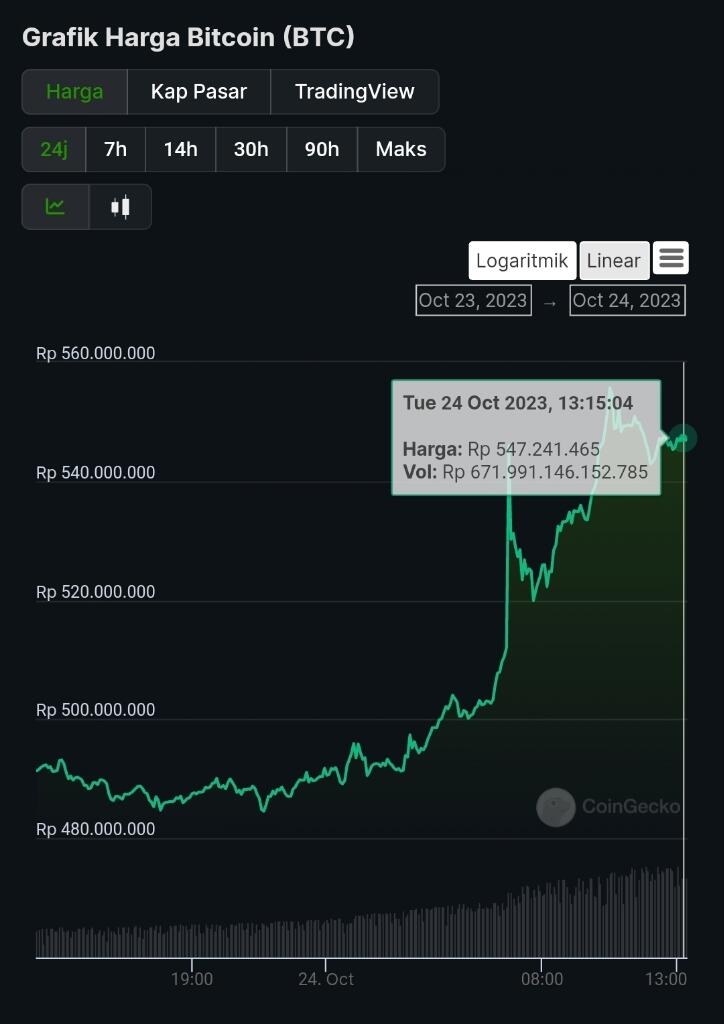The width and height of the screenshot is (724, 1024).
Task: Open the Oct 24, 2023 end date picker
Action: (627, 300)
